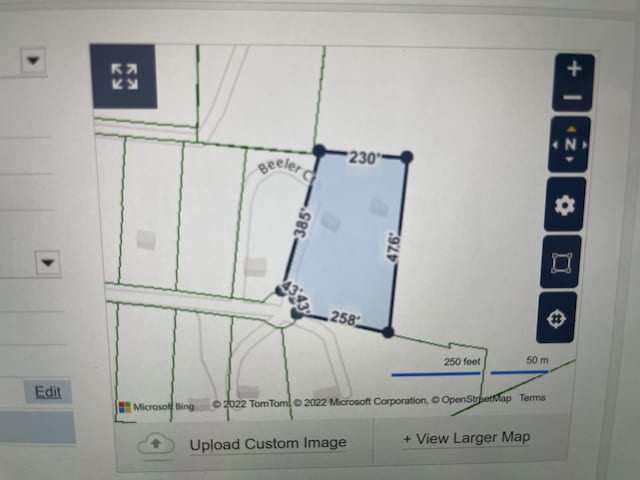Expand the lower dropdown arrow
Image resolution: width=640 pixels, height=480 pixels.
coord(47,263)
